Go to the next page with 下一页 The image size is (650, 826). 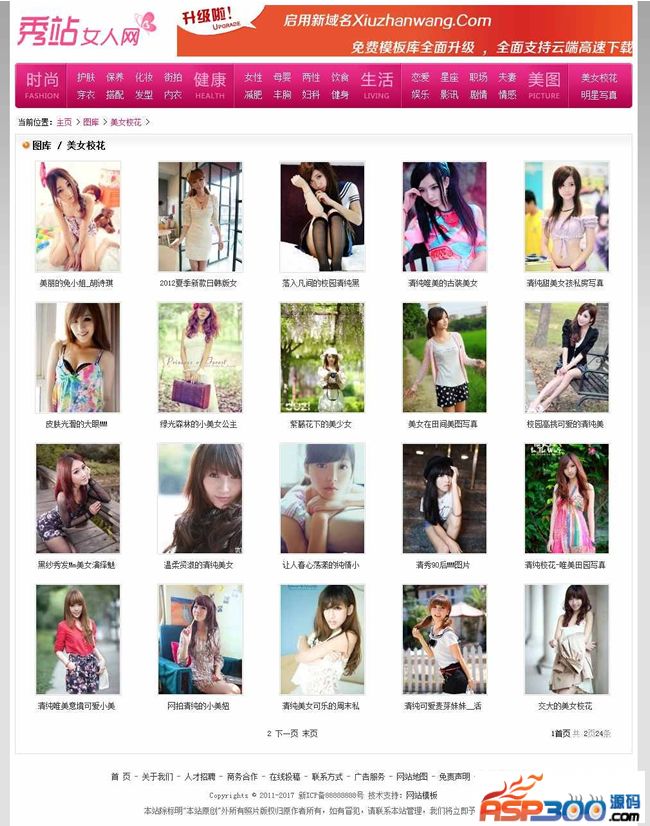(286, 733)
